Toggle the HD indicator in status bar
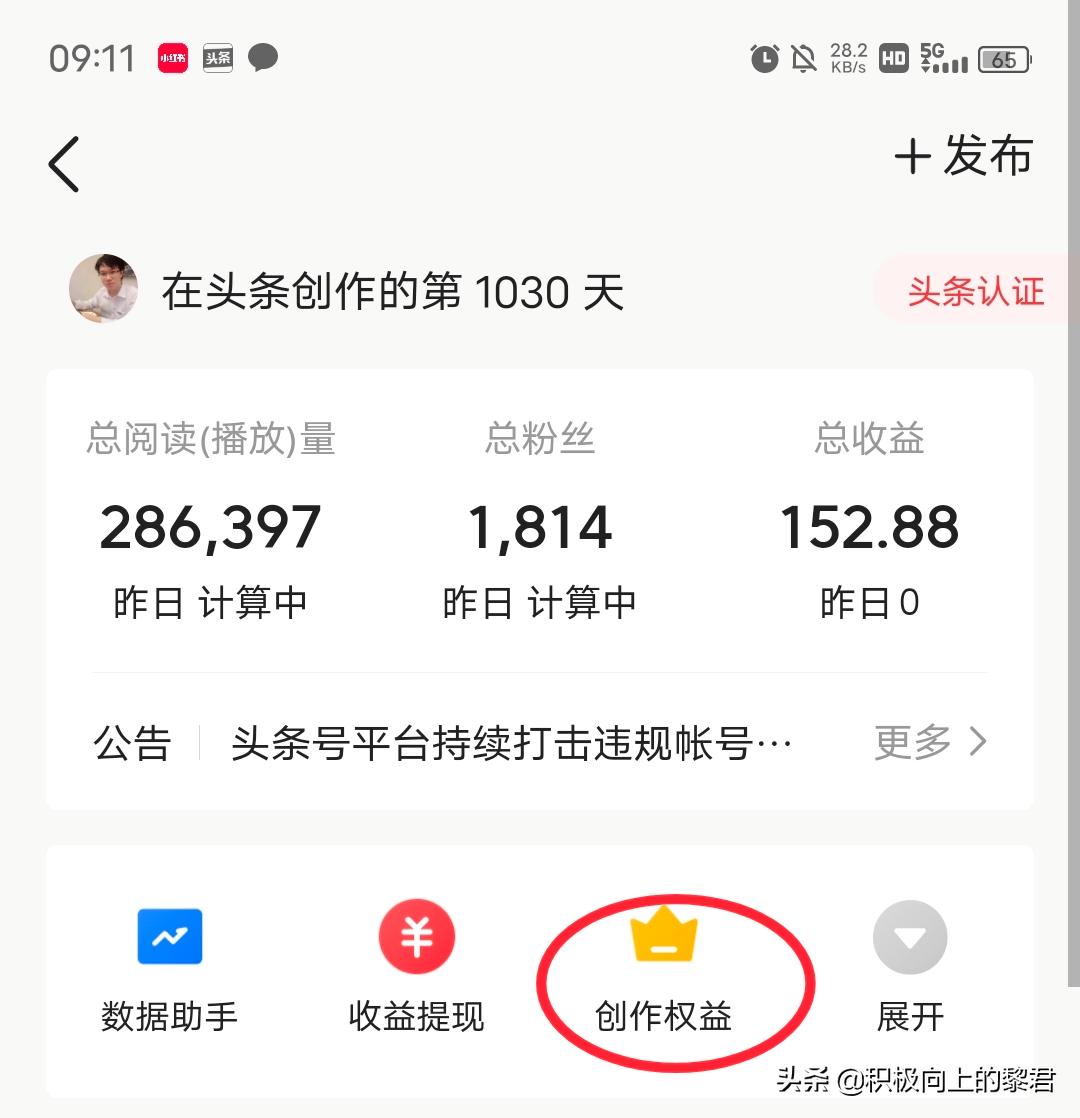The width and height of the screenshot is (1080, 1118). 891,60
